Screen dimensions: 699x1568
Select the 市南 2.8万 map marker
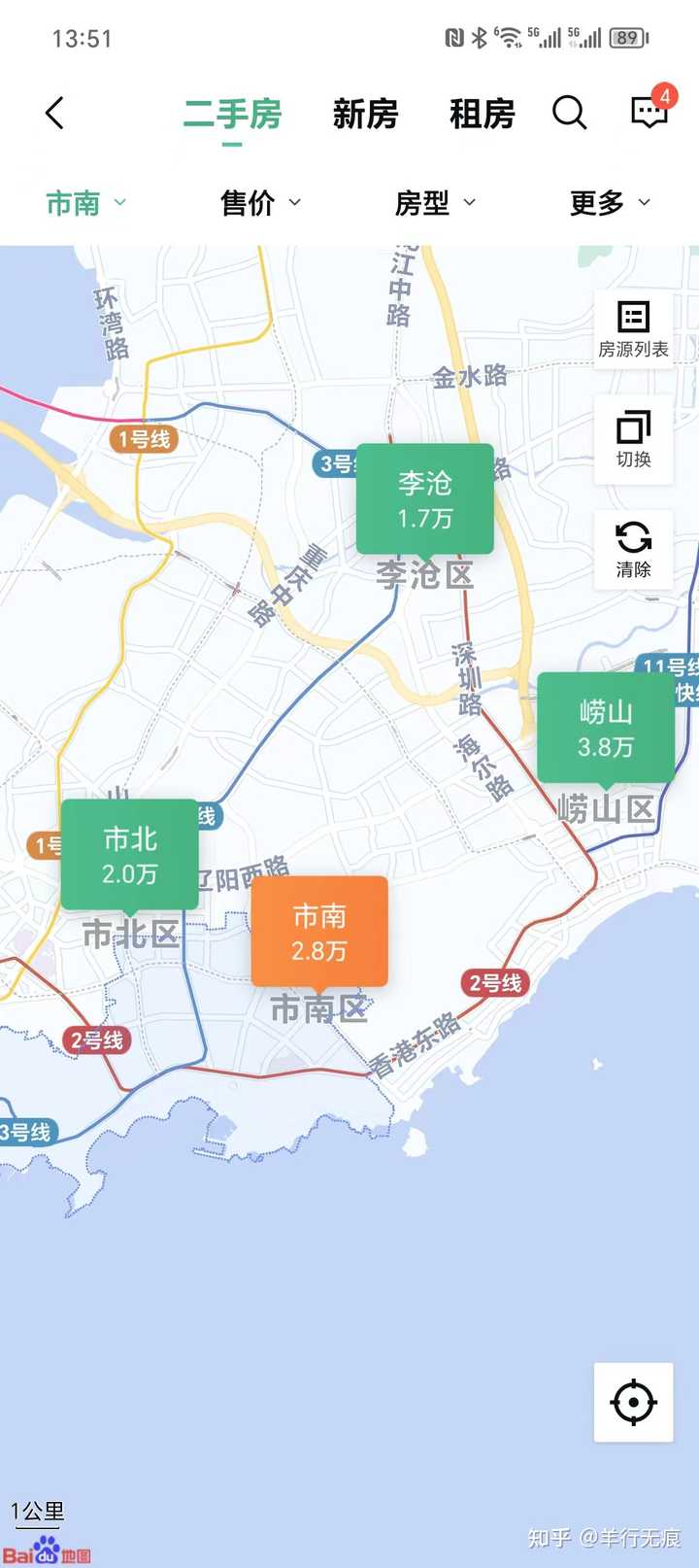click(x=319, y=932)
